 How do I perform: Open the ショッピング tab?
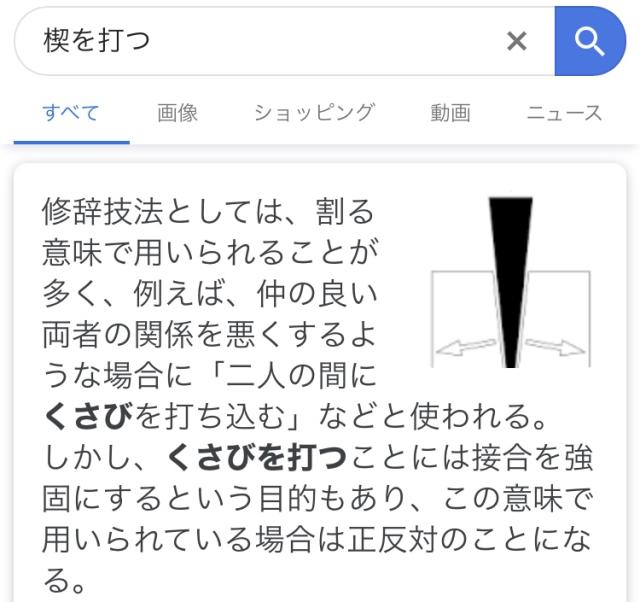314,112
